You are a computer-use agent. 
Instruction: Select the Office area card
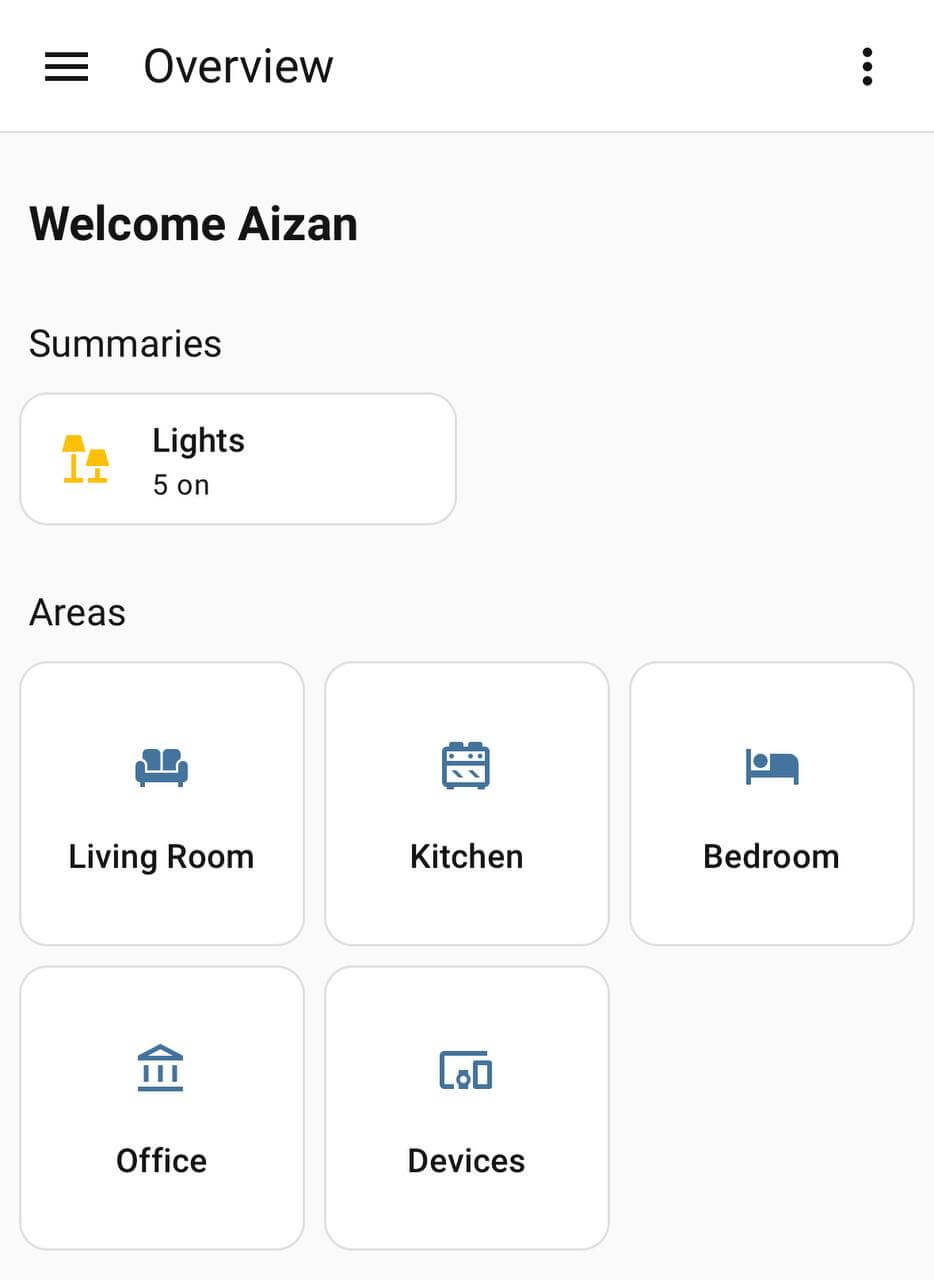pyautogui.click(x=162, y=1108)
